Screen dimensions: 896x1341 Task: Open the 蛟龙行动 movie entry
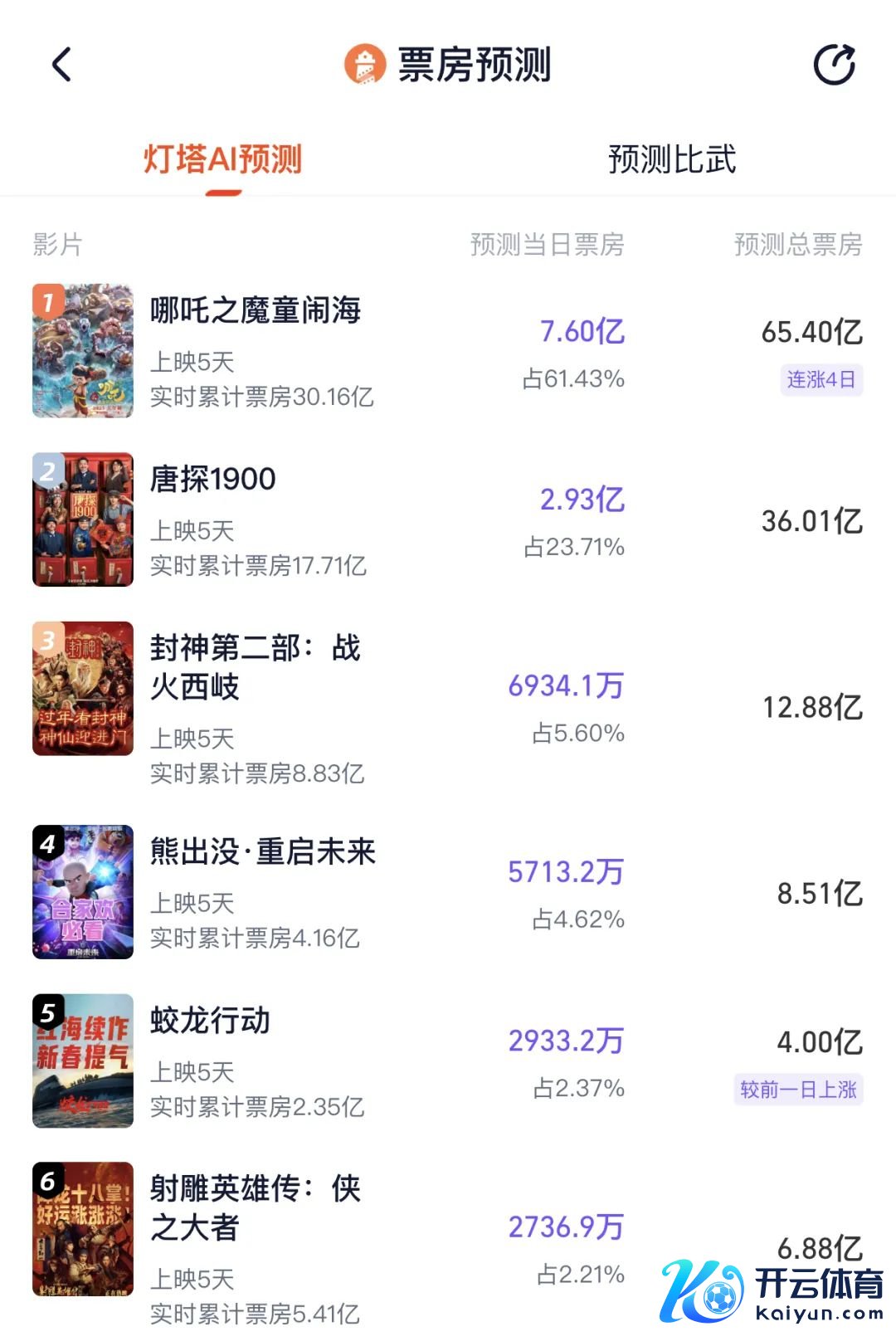[210, 1021]
